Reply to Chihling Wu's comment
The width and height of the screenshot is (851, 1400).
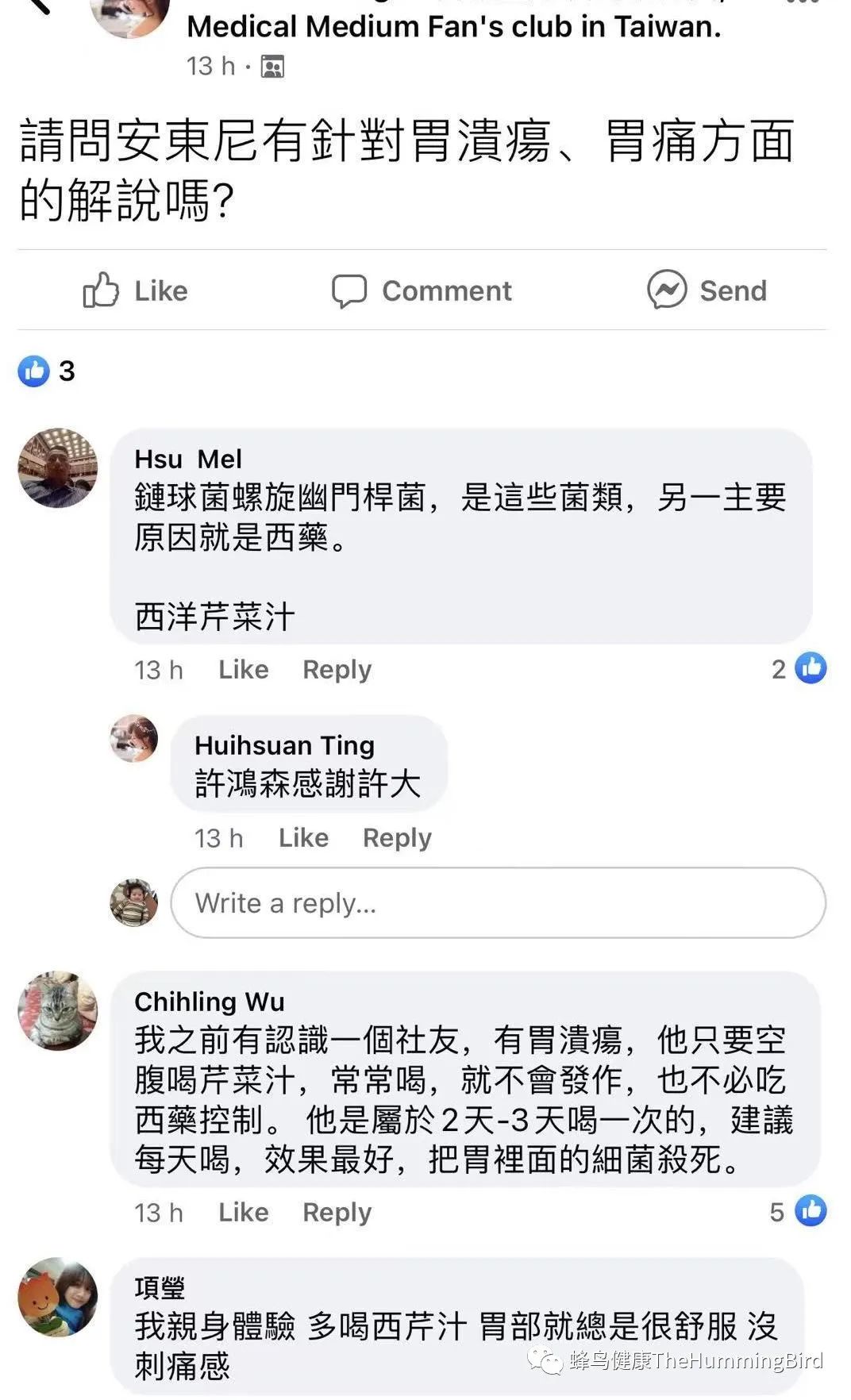pos(337,1212)
